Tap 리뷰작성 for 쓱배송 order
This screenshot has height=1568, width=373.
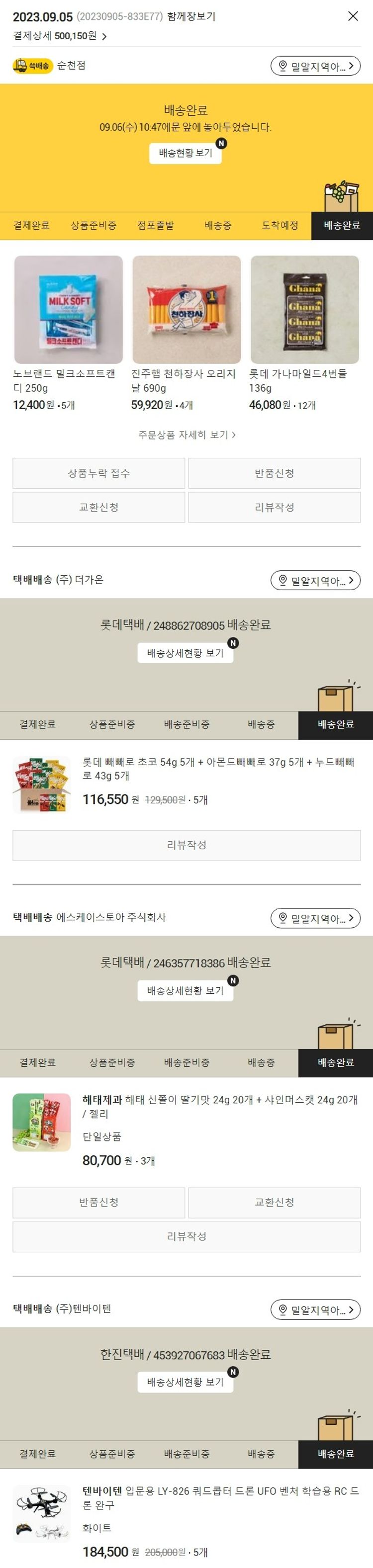pos(274,507)
